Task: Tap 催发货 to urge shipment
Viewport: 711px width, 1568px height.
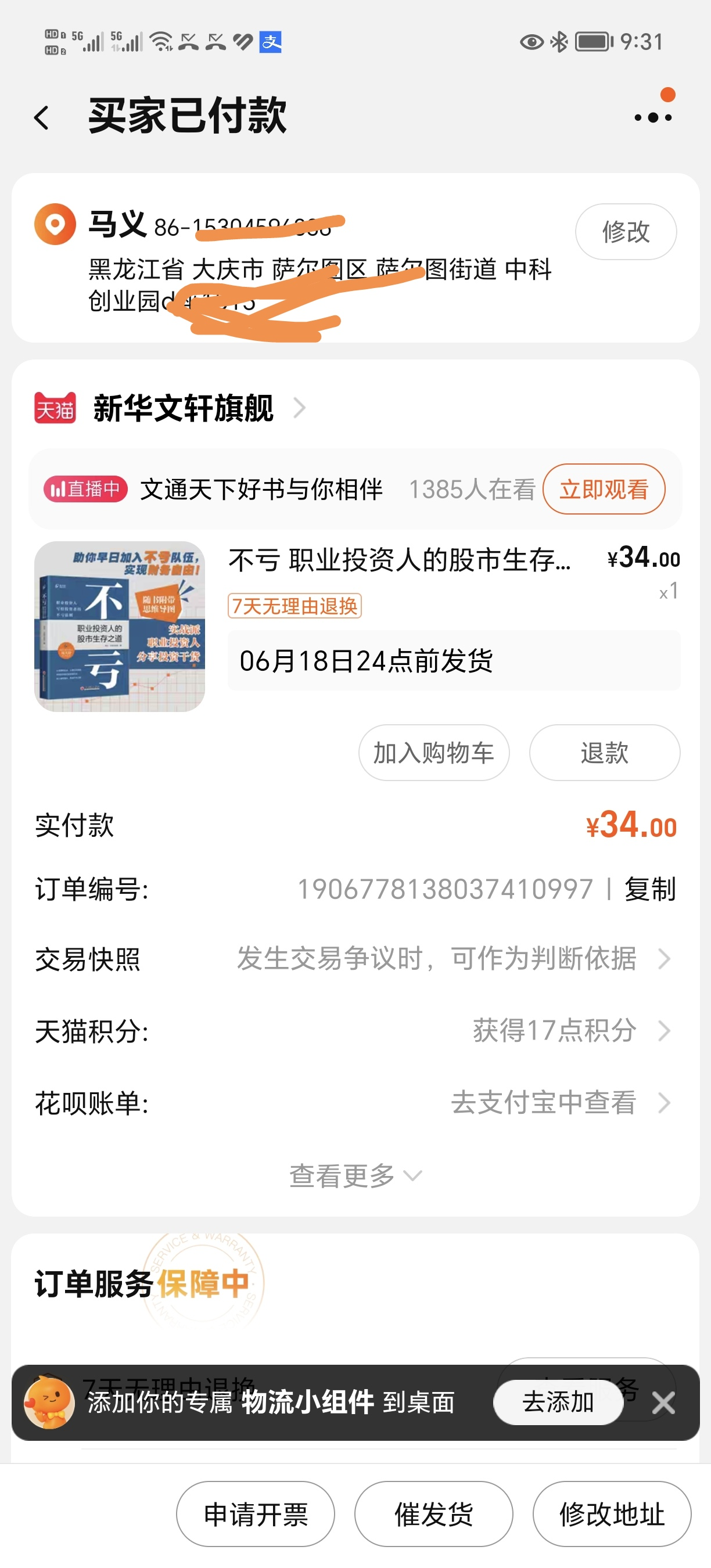Action: (433, 1514)
